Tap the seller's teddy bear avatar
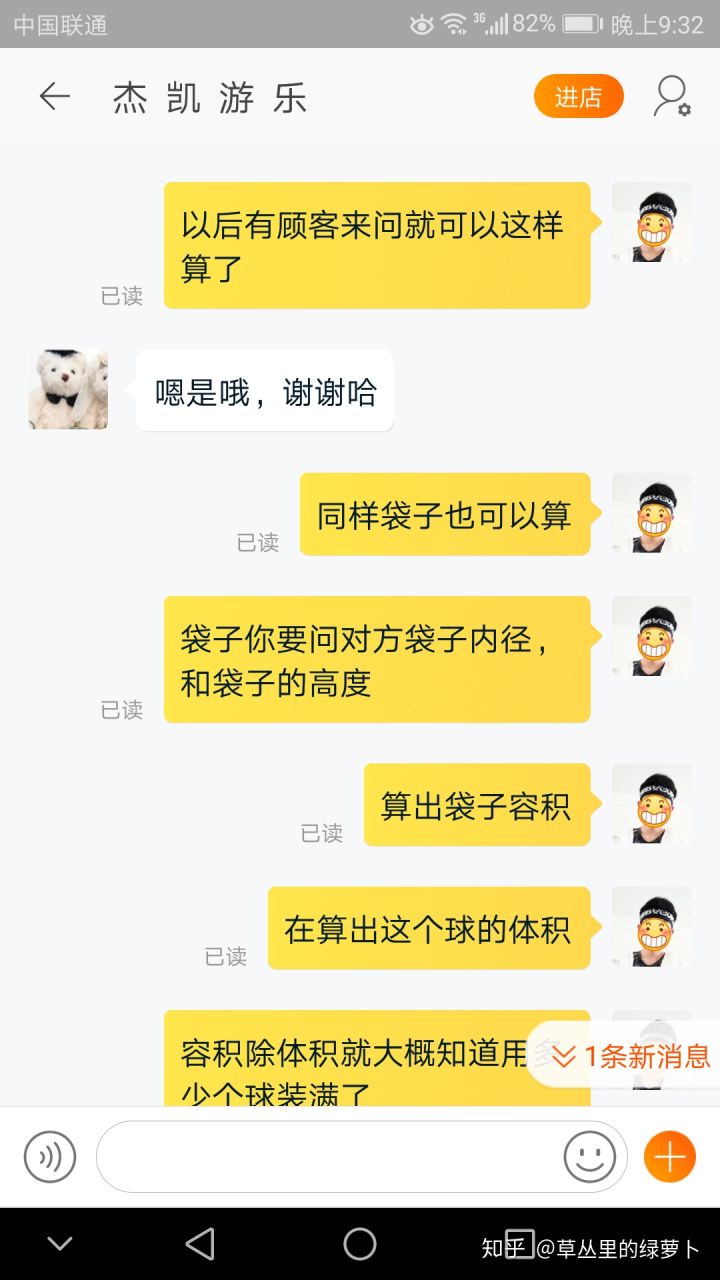Screen dimensions: 720x1280 click(x=68, y=390)
